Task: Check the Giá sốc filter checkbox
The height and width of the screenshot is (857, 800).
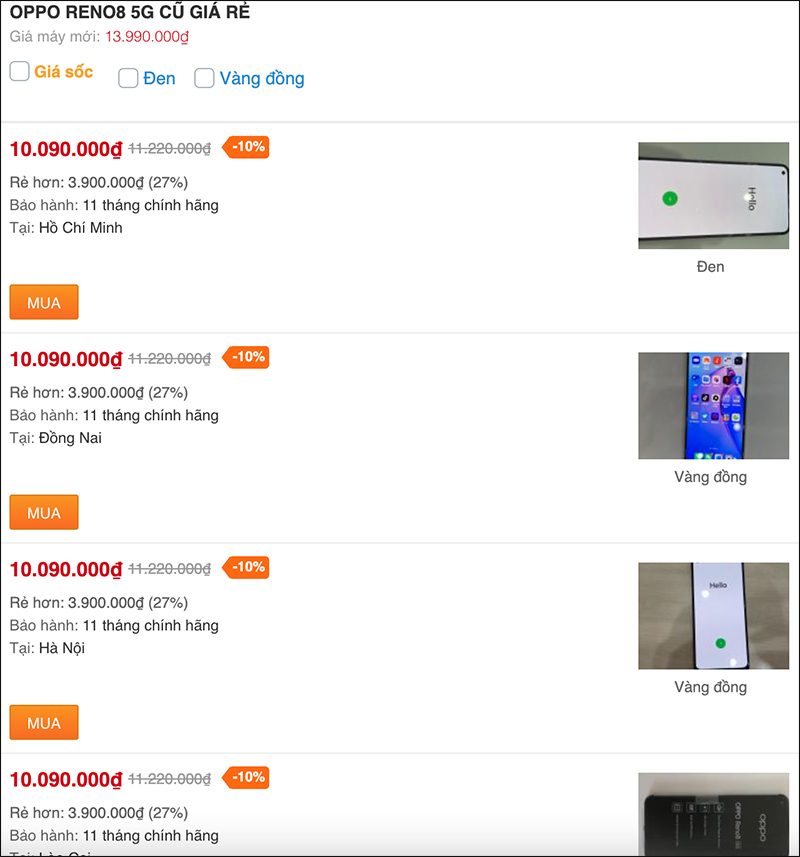Action: [19, 72]
